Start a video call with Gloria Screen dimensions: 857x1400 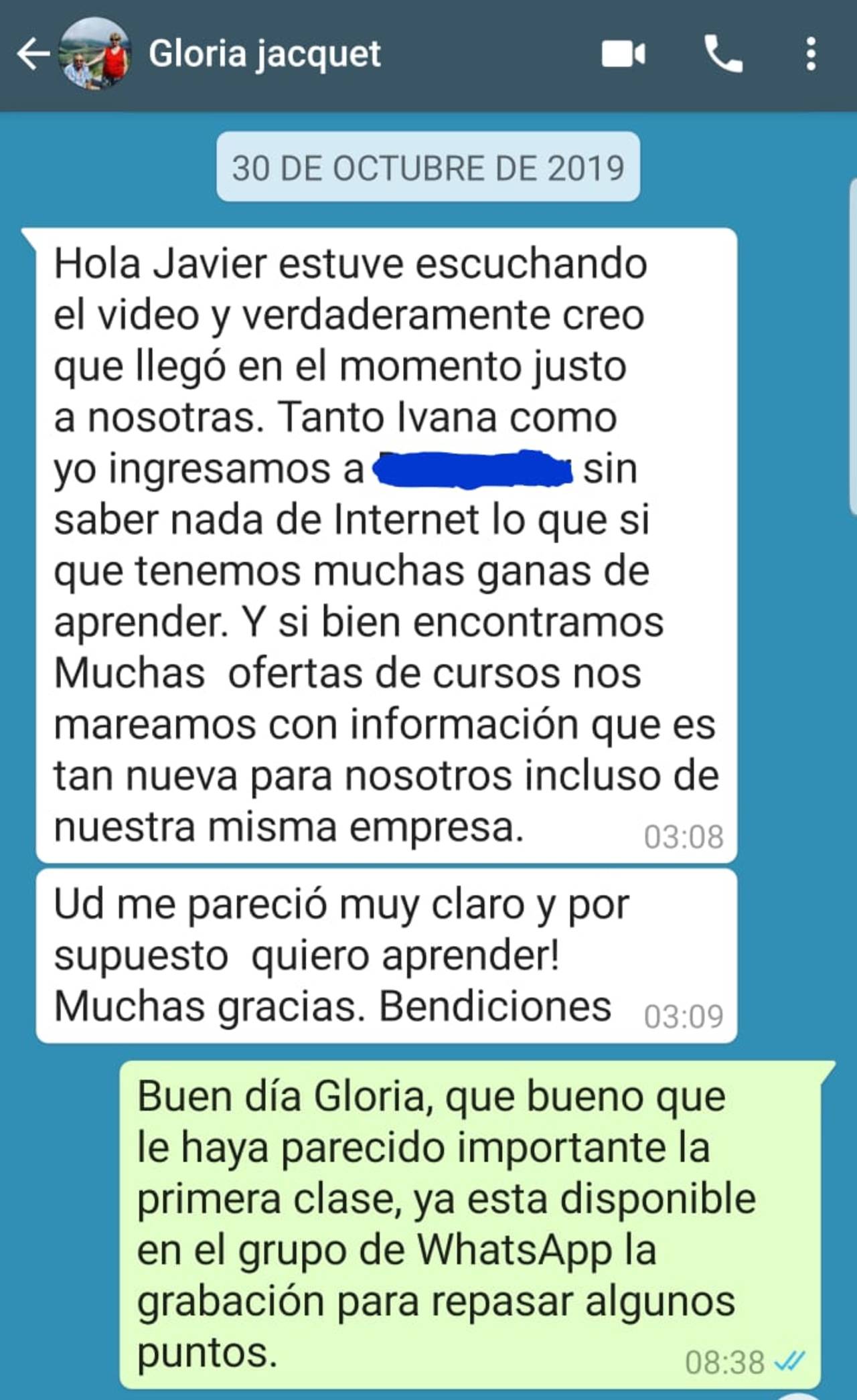click(x=623, y=54)
